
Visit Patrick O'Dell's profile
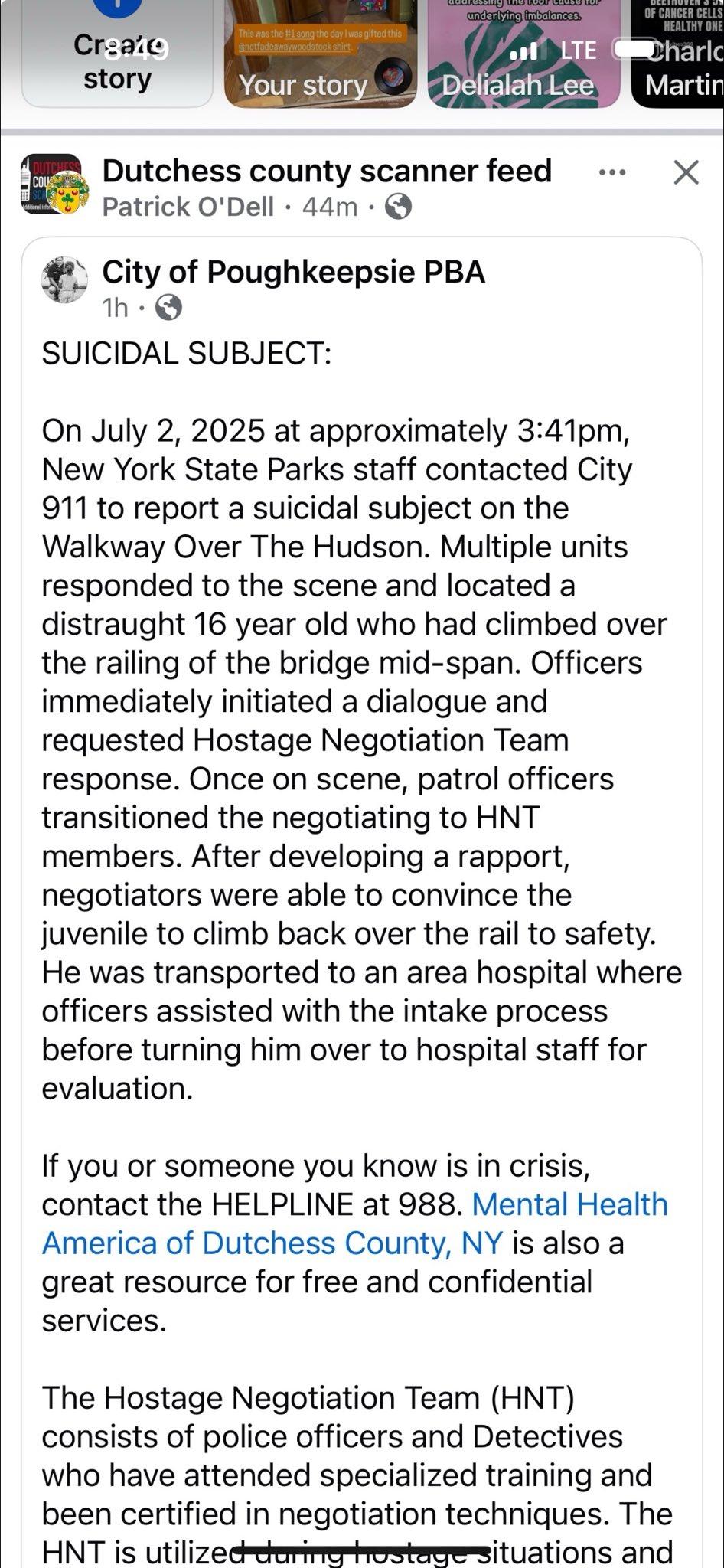[188, 207]
